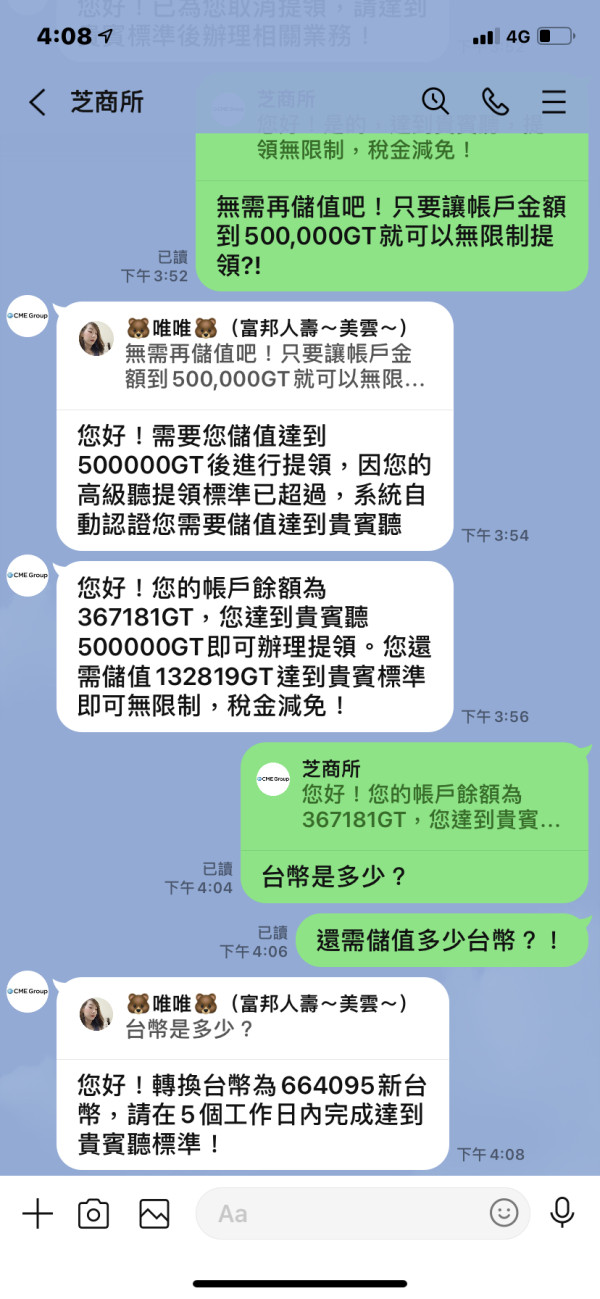The width and height of the screenshot is (600, 1299).
Task: Search within this chat
Action: coord(435,101)
